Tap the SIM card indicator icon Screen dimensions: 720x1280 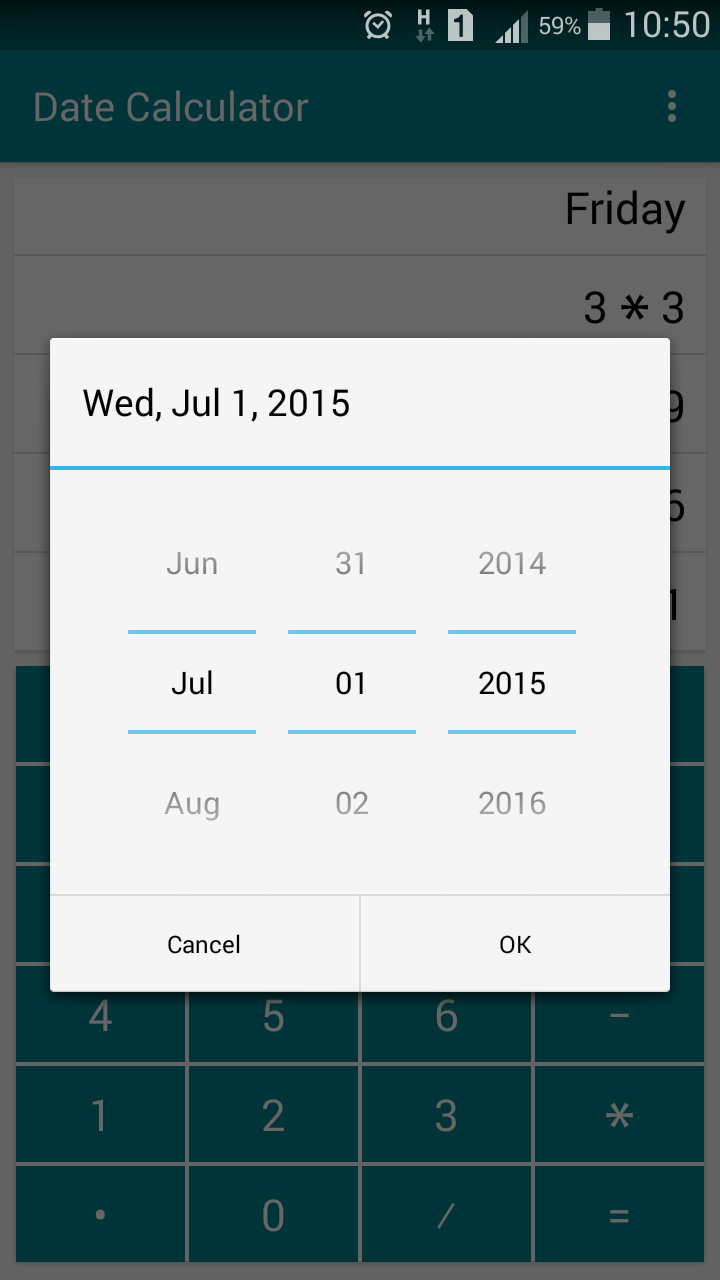click(460, 25)
